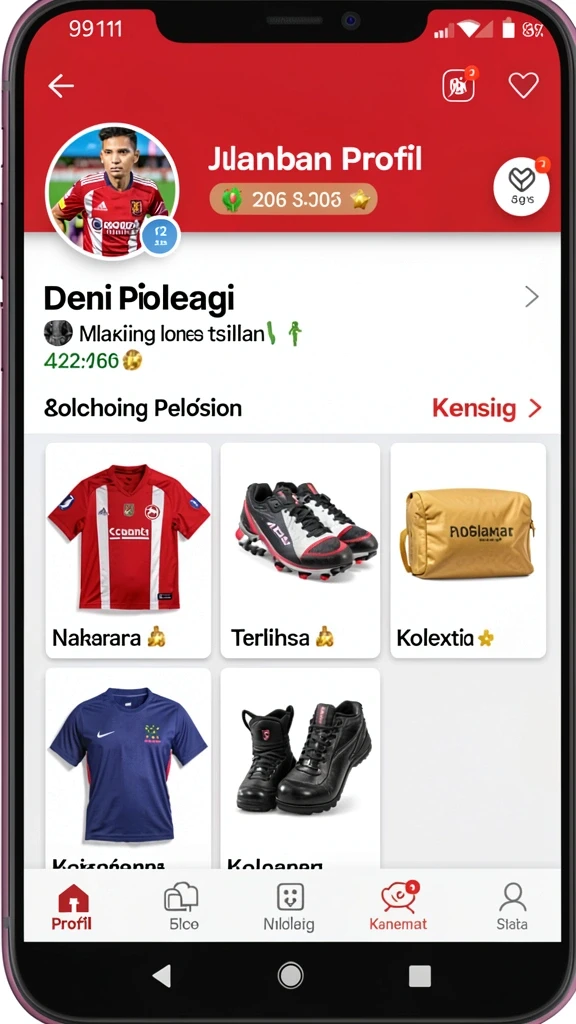The width and height of the screenshot is (576, 1024).
Task: Open the Terlihsa football boots card
Action: pos(300,551)
